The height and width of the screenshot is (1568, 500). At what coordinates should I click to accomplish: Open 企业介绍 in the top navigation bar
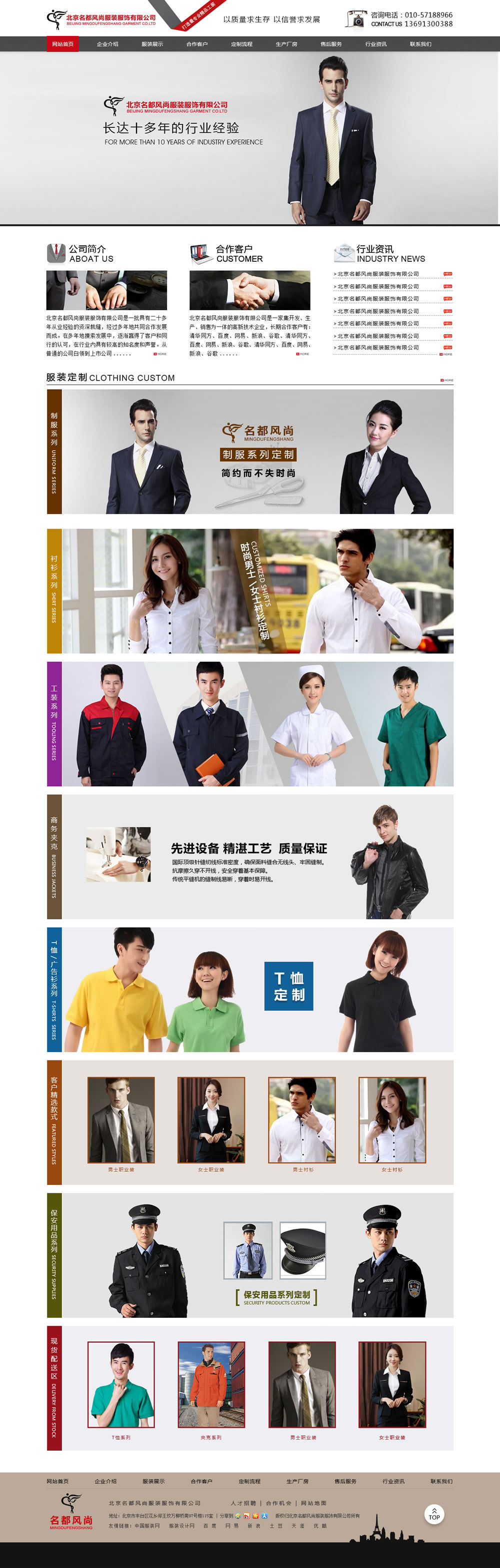(107, 44)
